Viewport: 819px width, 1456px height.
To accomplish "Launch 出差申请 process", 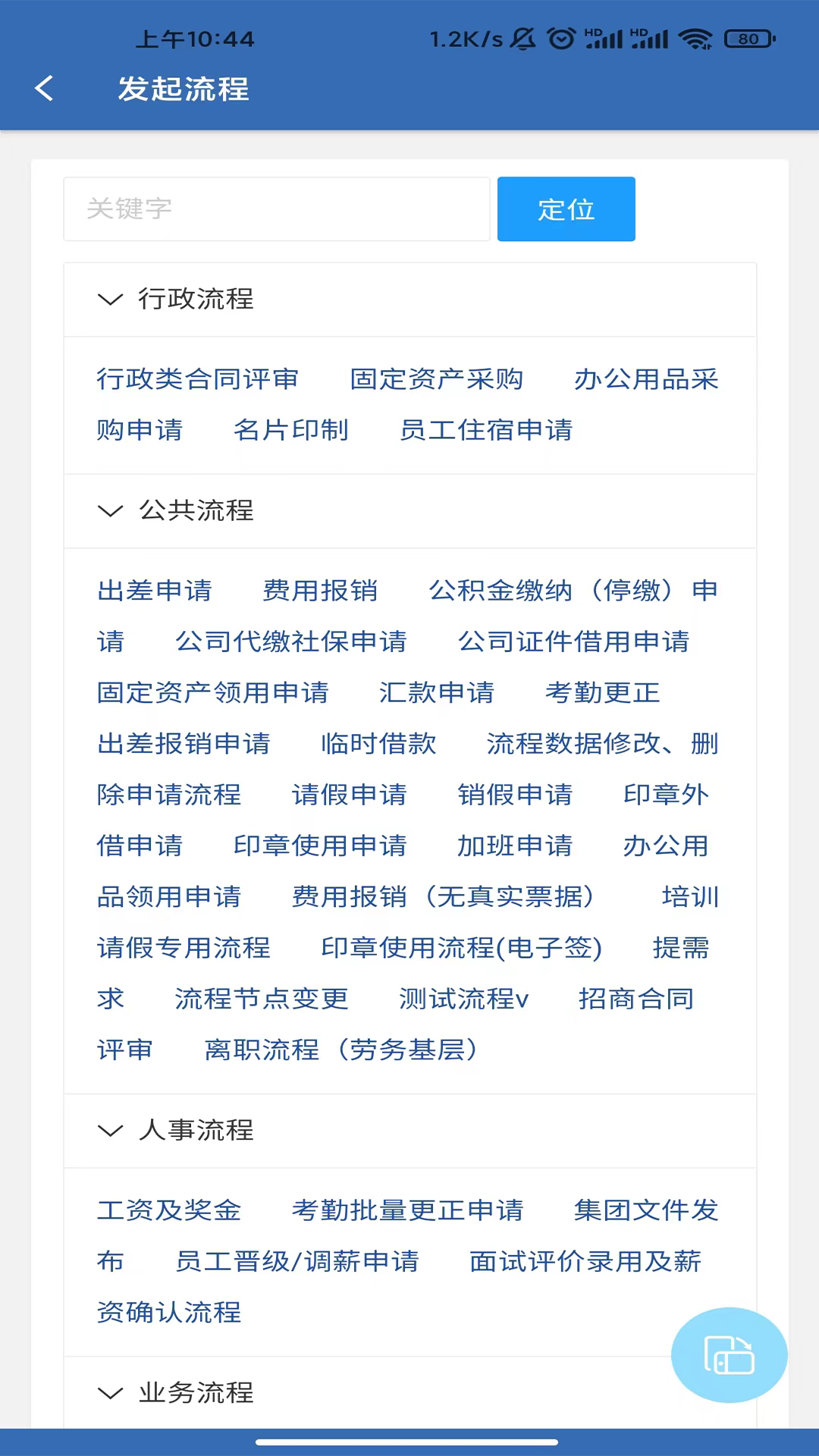I will 155,591.
